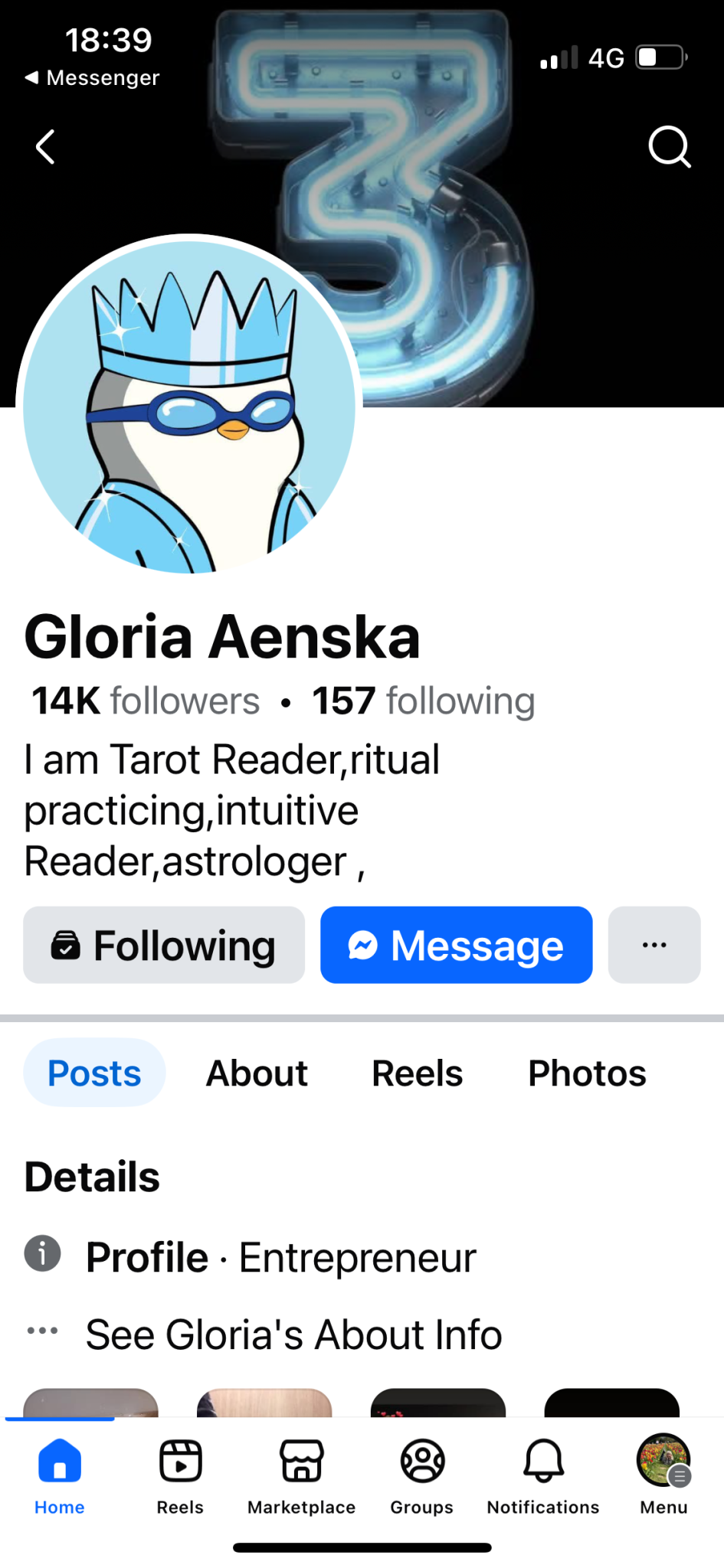724x1568 pixels.
Task: Open Marketplace
Action: click(x=301, y=1476)
